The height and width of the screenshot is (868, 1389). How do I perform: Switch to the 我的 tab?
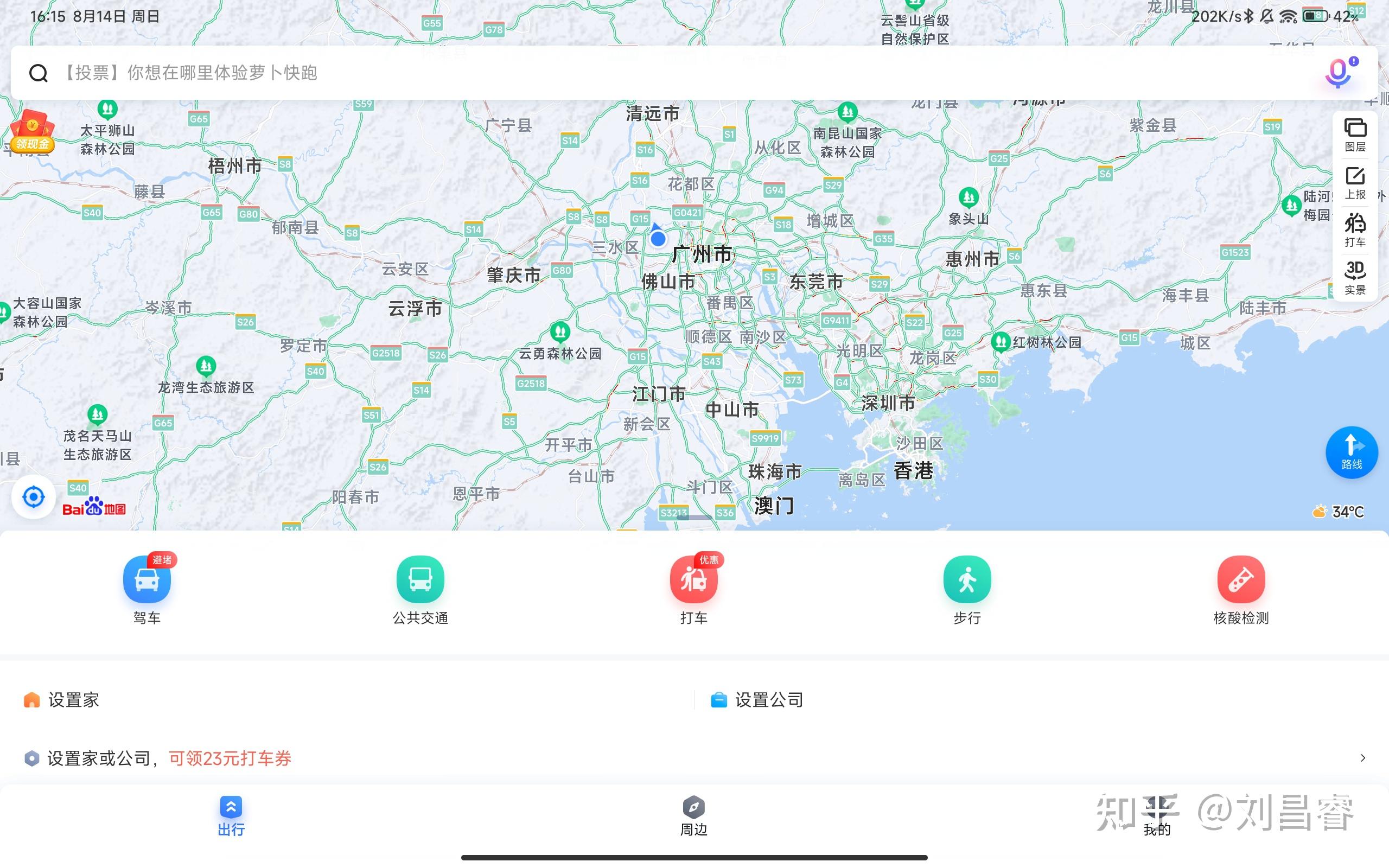1157,816
